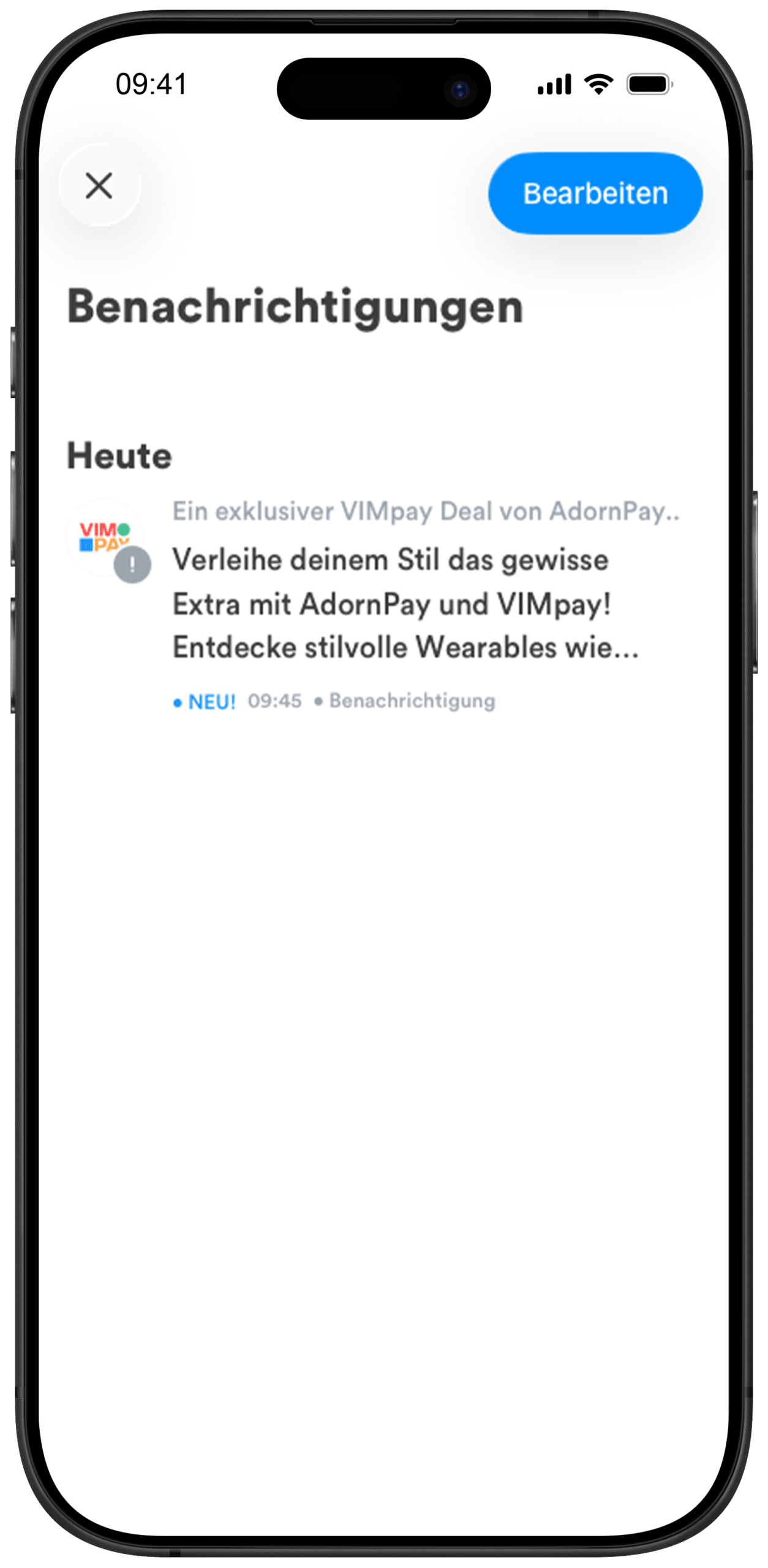Close the Benachrichtigungen screen
This screenshot has width=768, height=1568.
(x=99, y=186)
